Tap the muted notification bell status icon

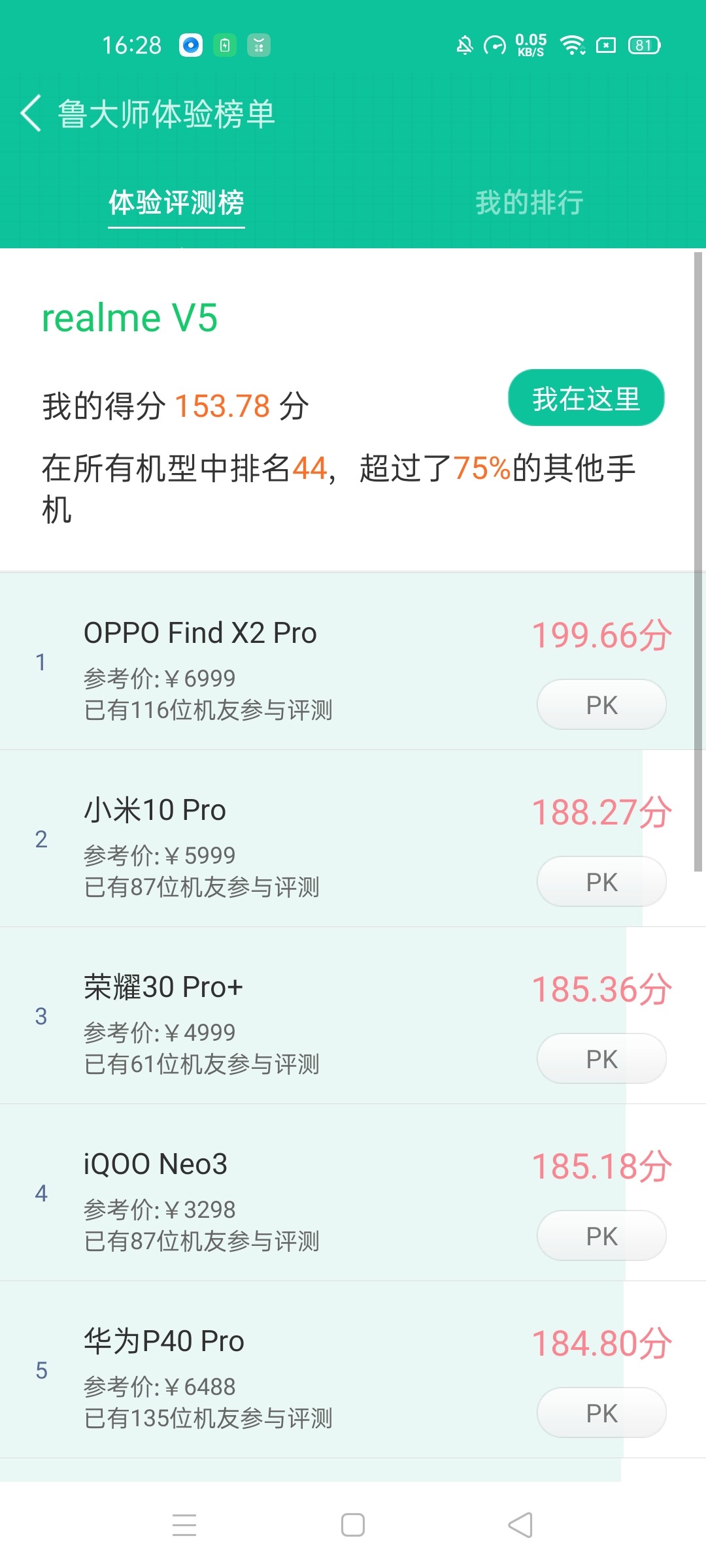465,44
